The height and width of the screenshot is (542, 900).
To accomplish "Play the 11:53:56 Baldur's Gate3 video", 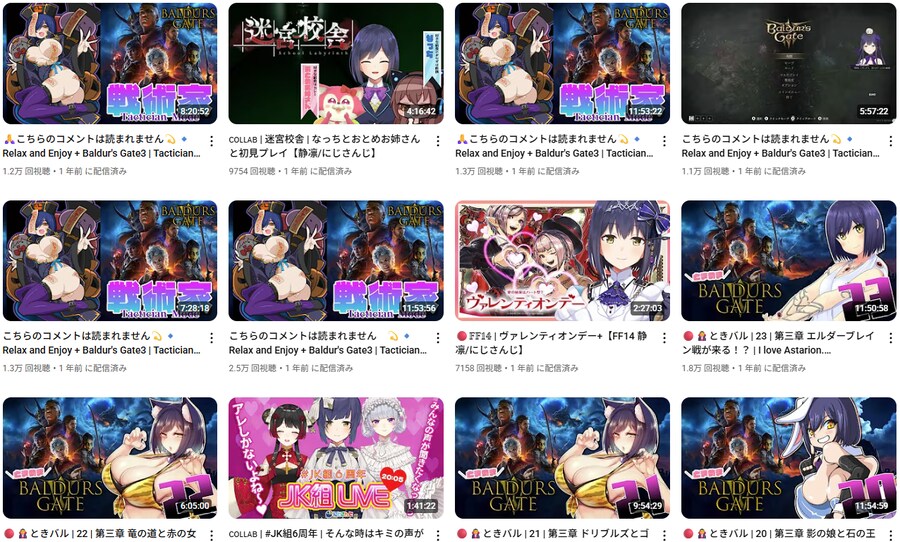I will click(336, 260).
